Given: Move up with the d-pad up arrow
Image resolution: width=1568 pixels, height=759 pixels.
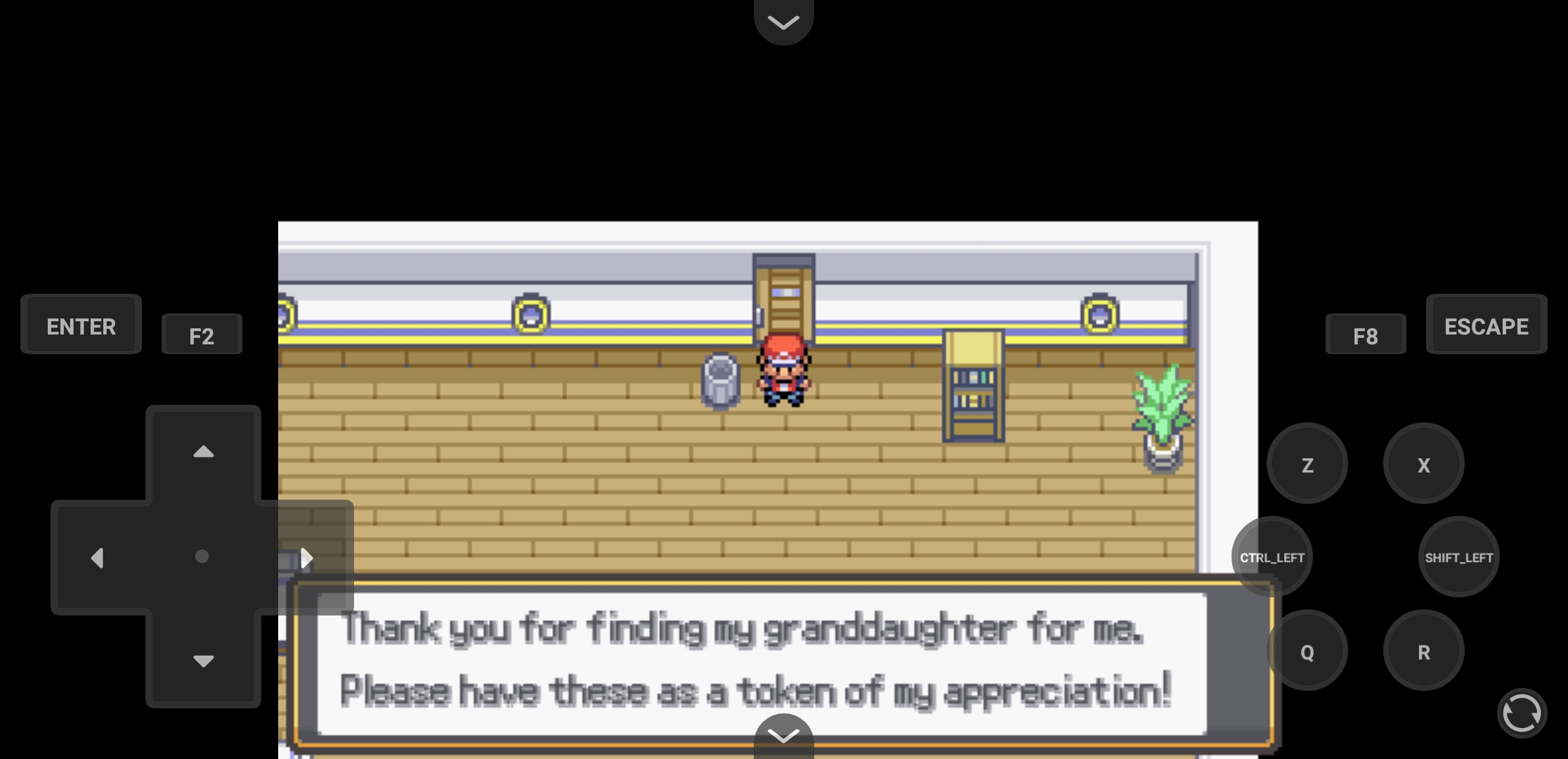Looking at the screenshot, I should pos(203,452).
